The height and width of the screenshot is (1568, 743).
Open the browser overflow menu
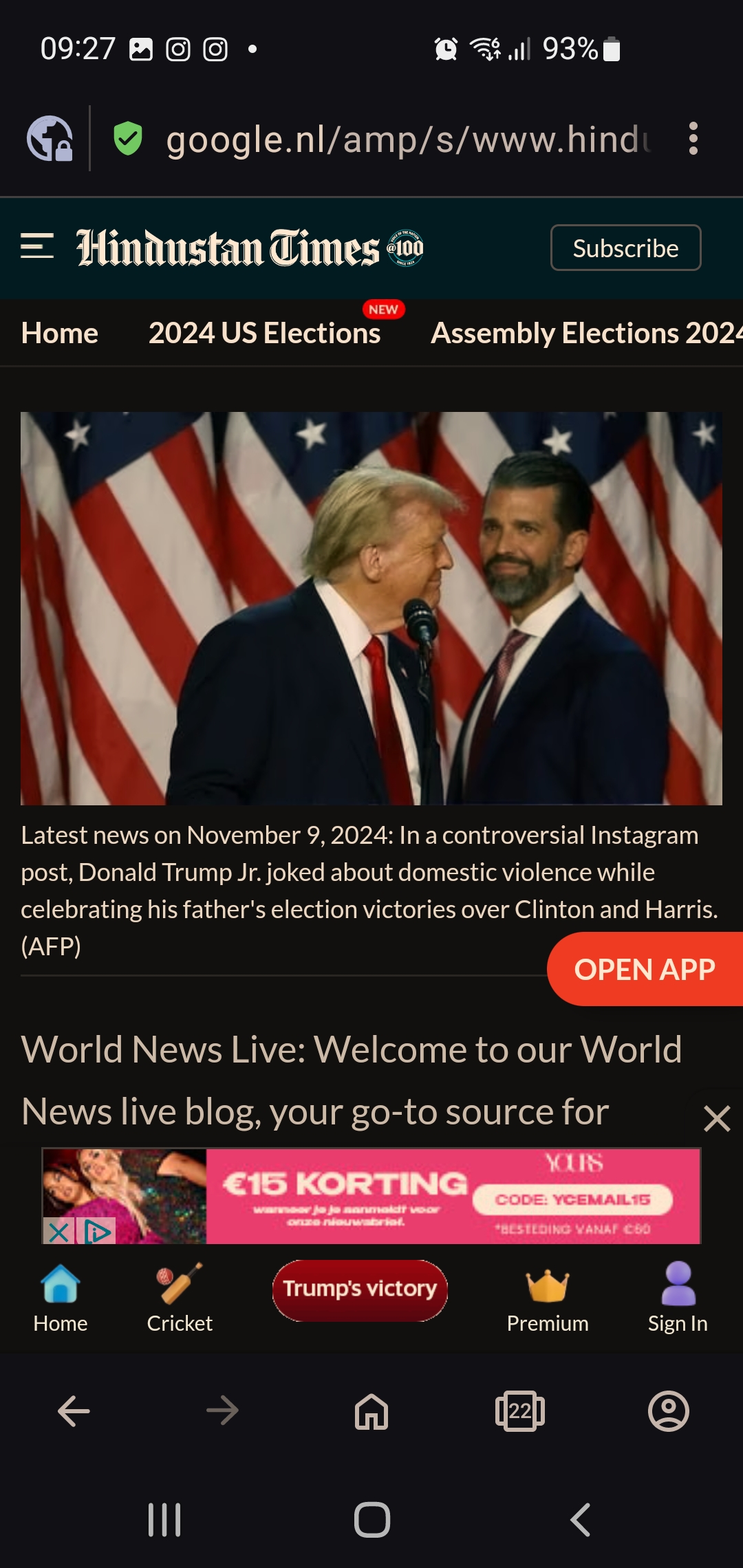tap(693, 139)
